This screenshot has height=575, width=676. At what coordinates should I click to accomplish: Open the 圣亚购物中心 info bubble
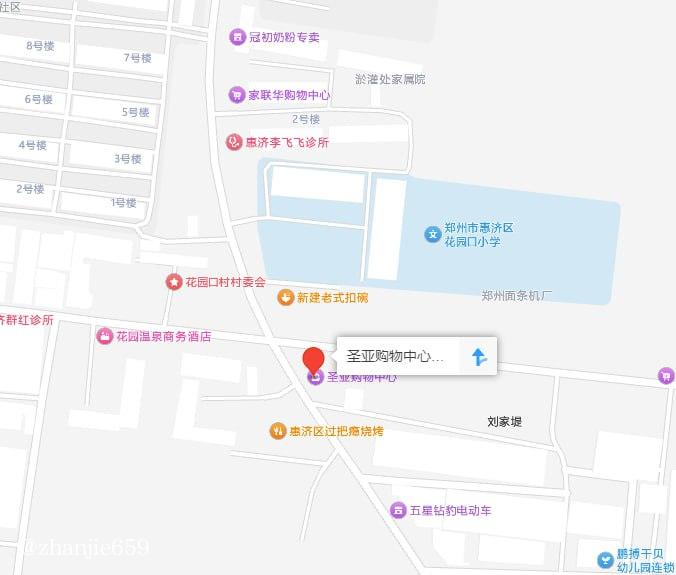point(395,356)
